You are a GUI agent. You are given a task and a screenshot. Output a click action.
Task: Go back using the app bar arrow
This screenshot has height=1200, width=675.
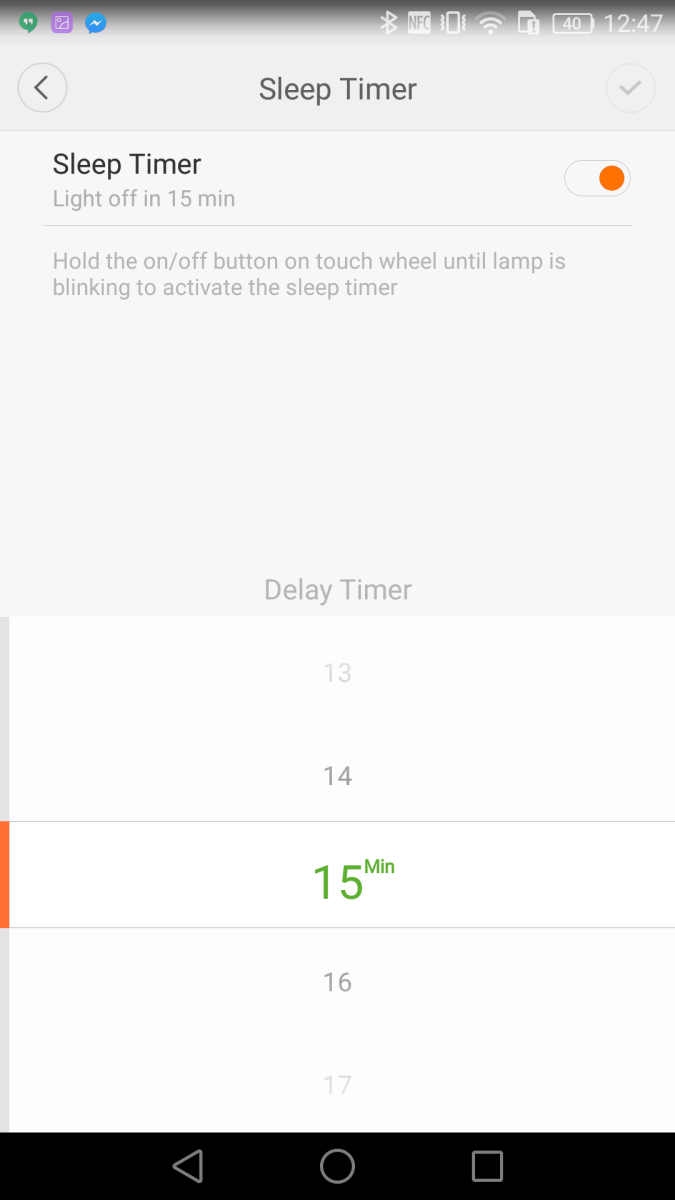click(42, 88)
